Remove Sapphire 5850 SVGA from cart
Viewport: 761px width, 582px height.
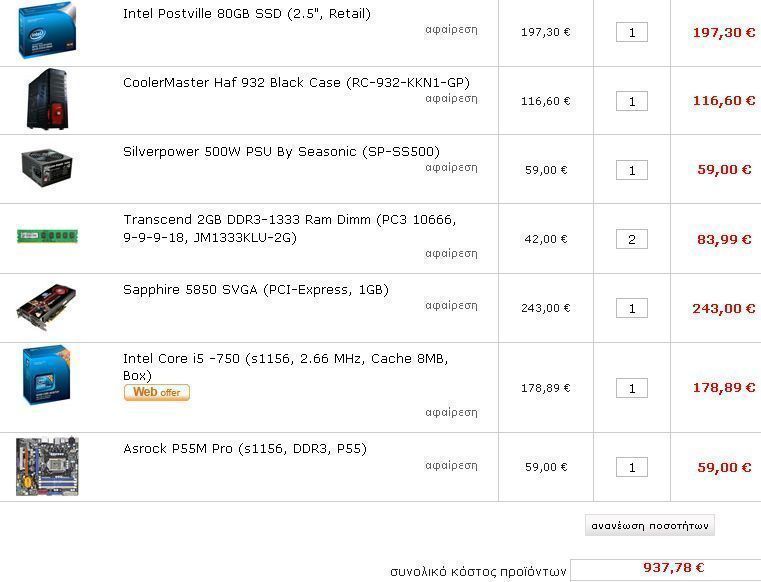coord(451,306)
